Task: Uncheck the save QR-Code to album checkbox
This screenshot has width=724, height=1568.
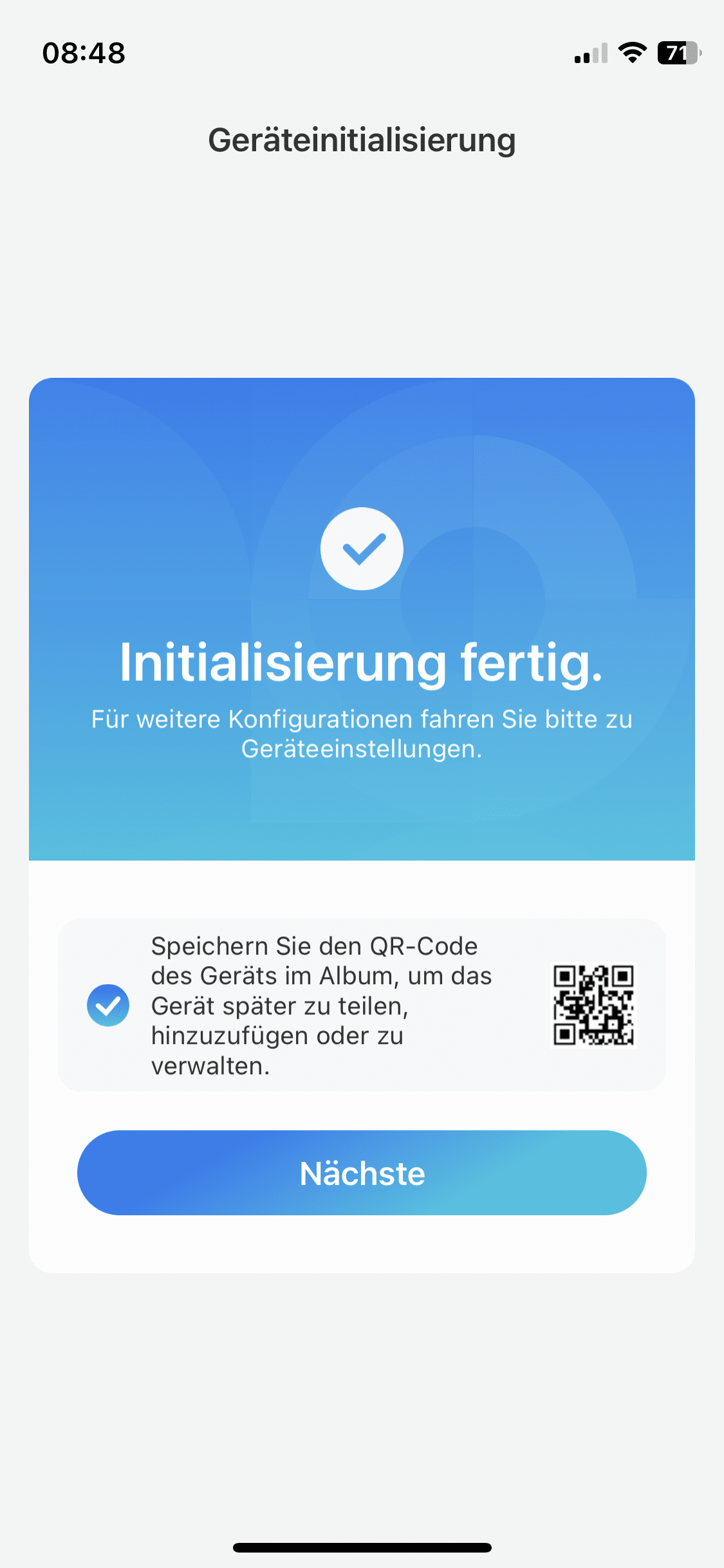Action: point(108,1005)
